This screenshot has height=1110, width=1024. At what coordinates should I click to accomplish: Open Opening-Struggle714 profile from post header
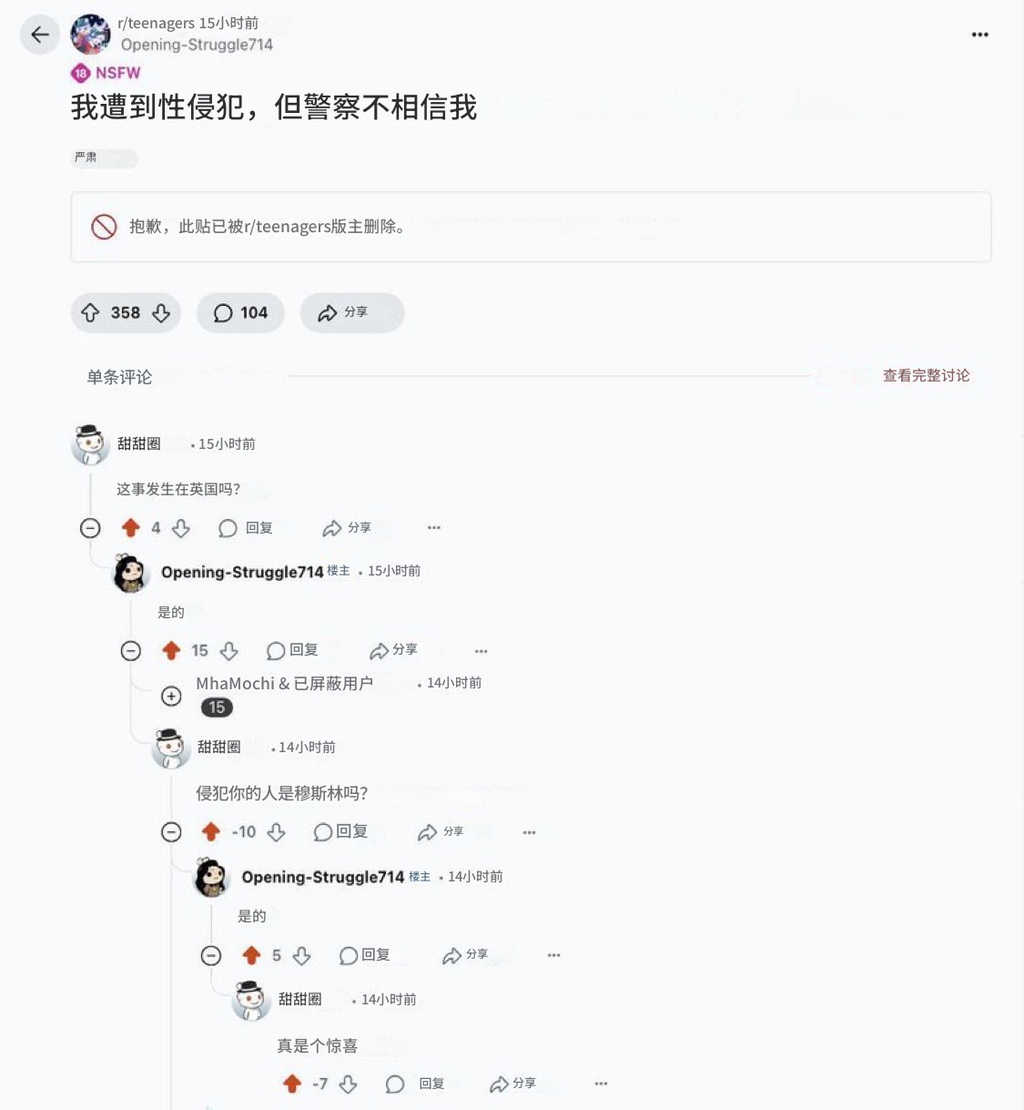(x=197, y=45)
